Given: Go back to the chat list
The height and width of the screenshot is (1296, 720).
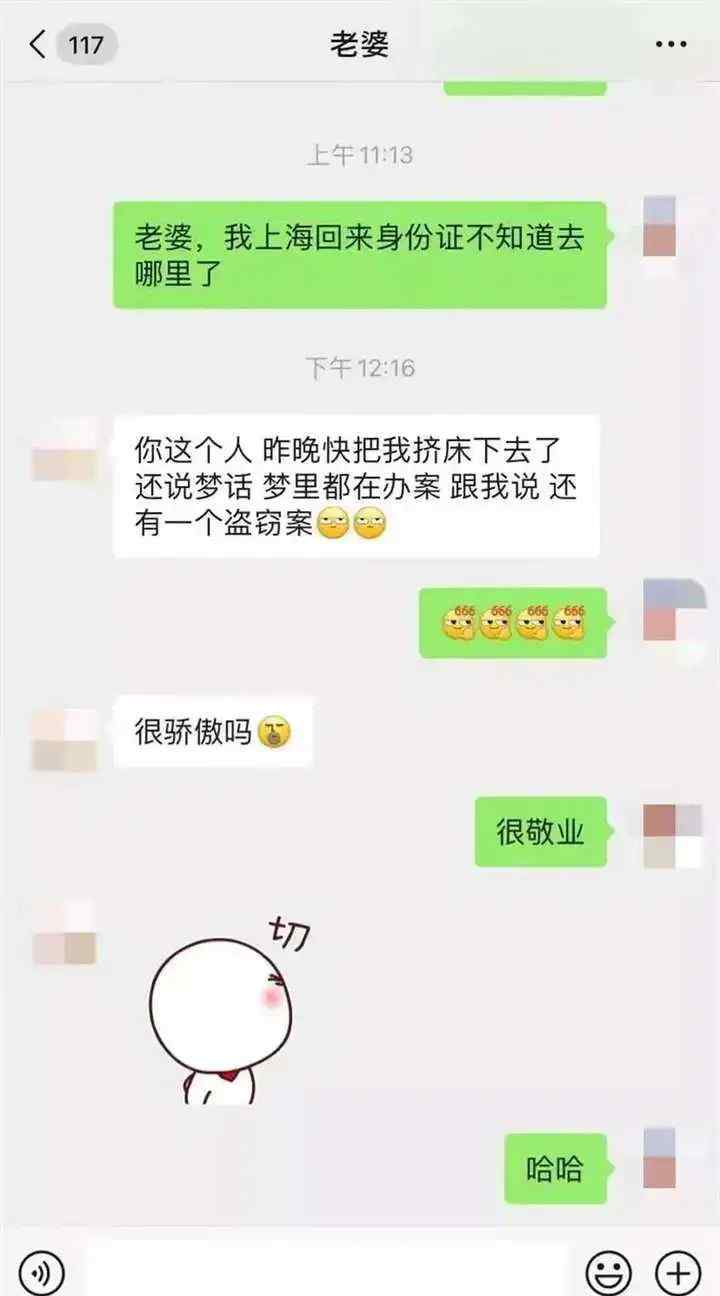Looking at the screenshot, I should coord(40,45).
